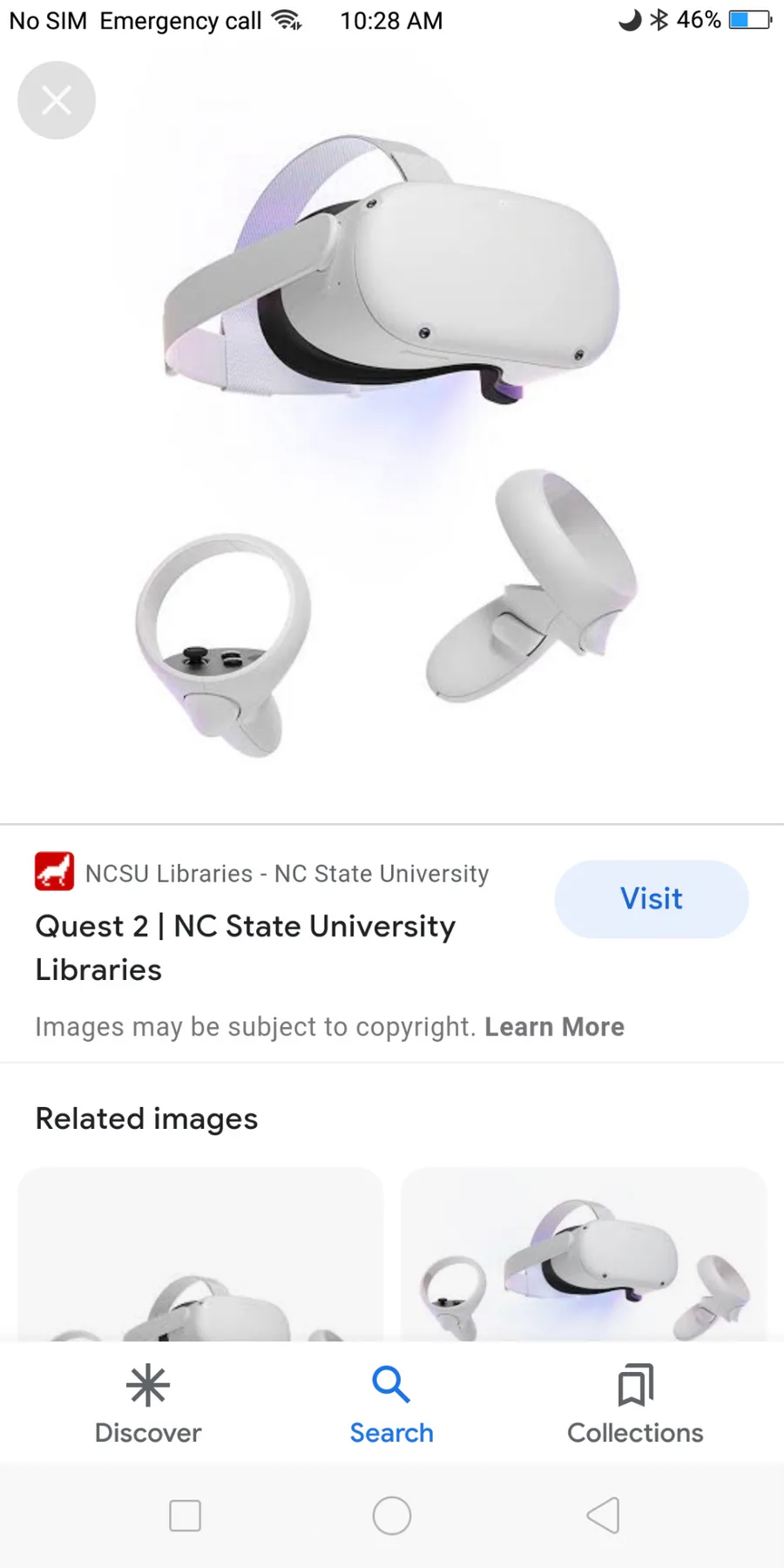Open the Quest 2 NC State Libraries title
The height and width of the screenshot is (1568, 784).
point(246,948)
